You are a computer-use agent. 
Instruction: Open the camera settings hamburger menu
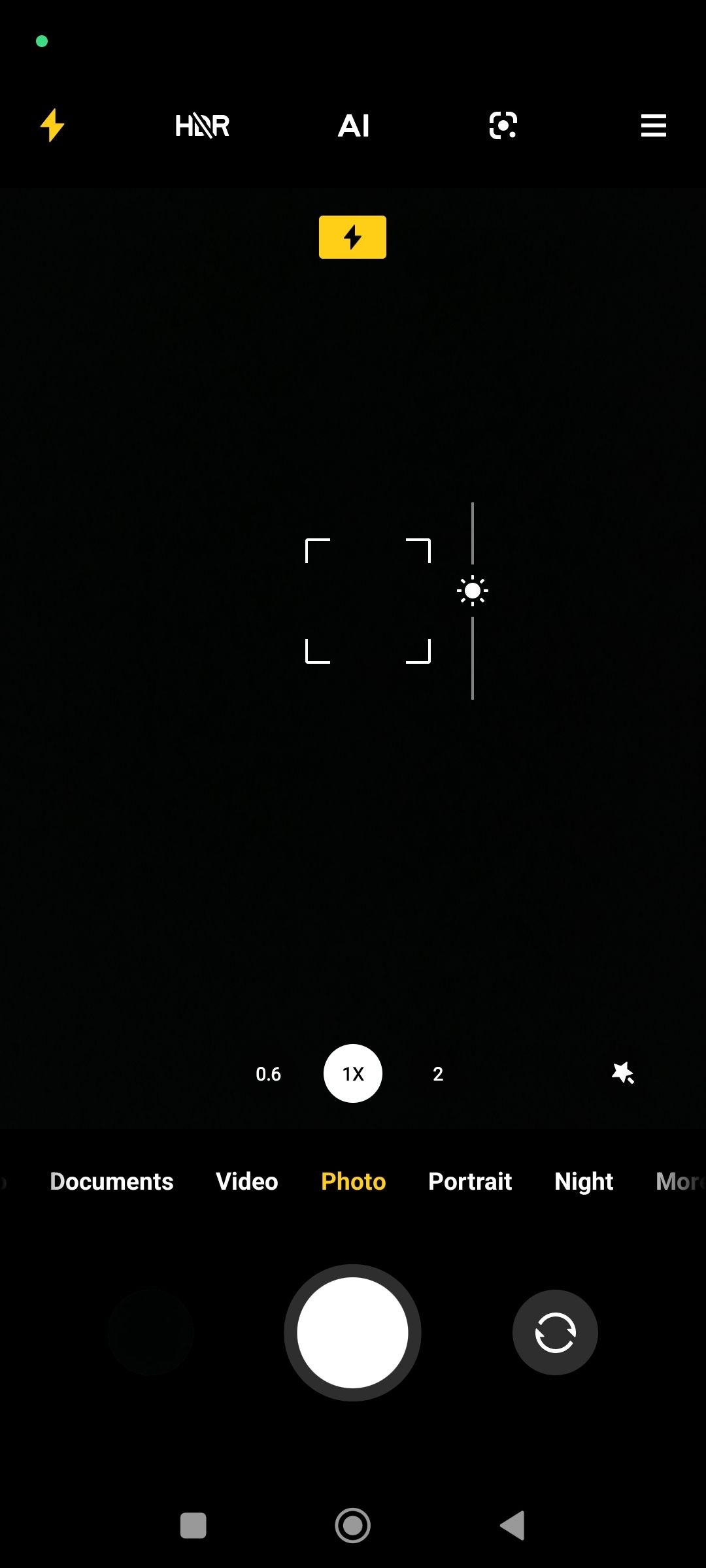653,125
